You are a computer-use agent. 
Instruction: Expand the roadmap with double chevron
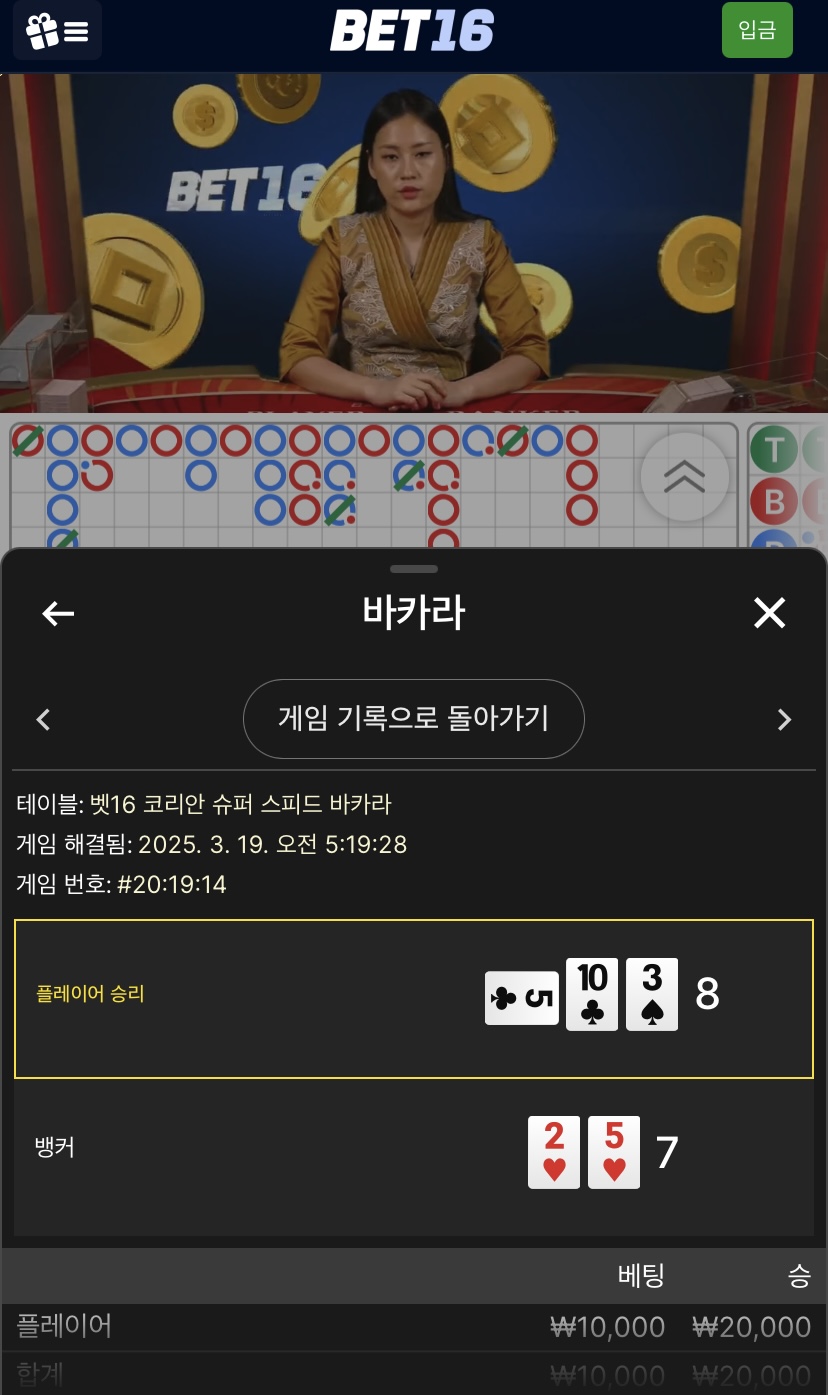(x=685, y=477)
